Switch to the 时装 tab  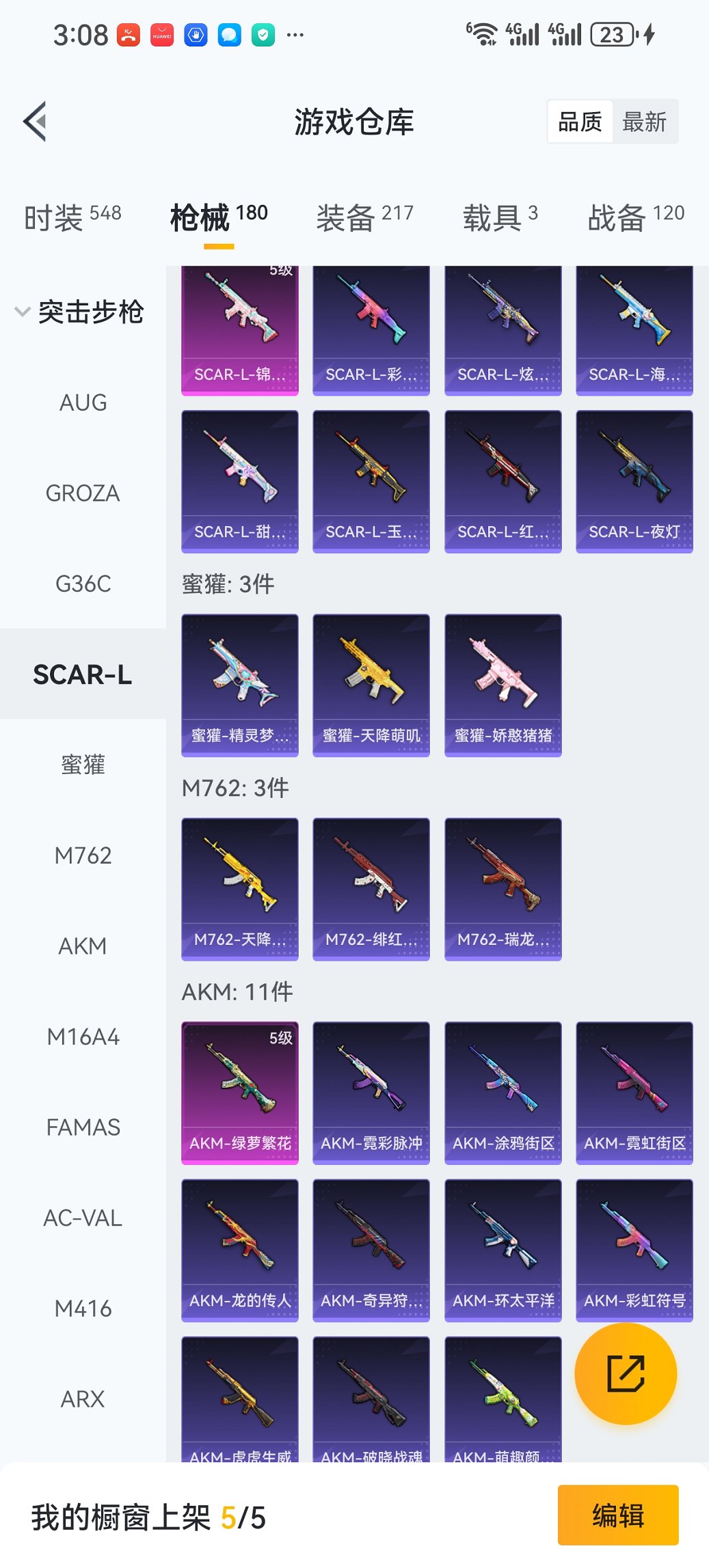72,217
